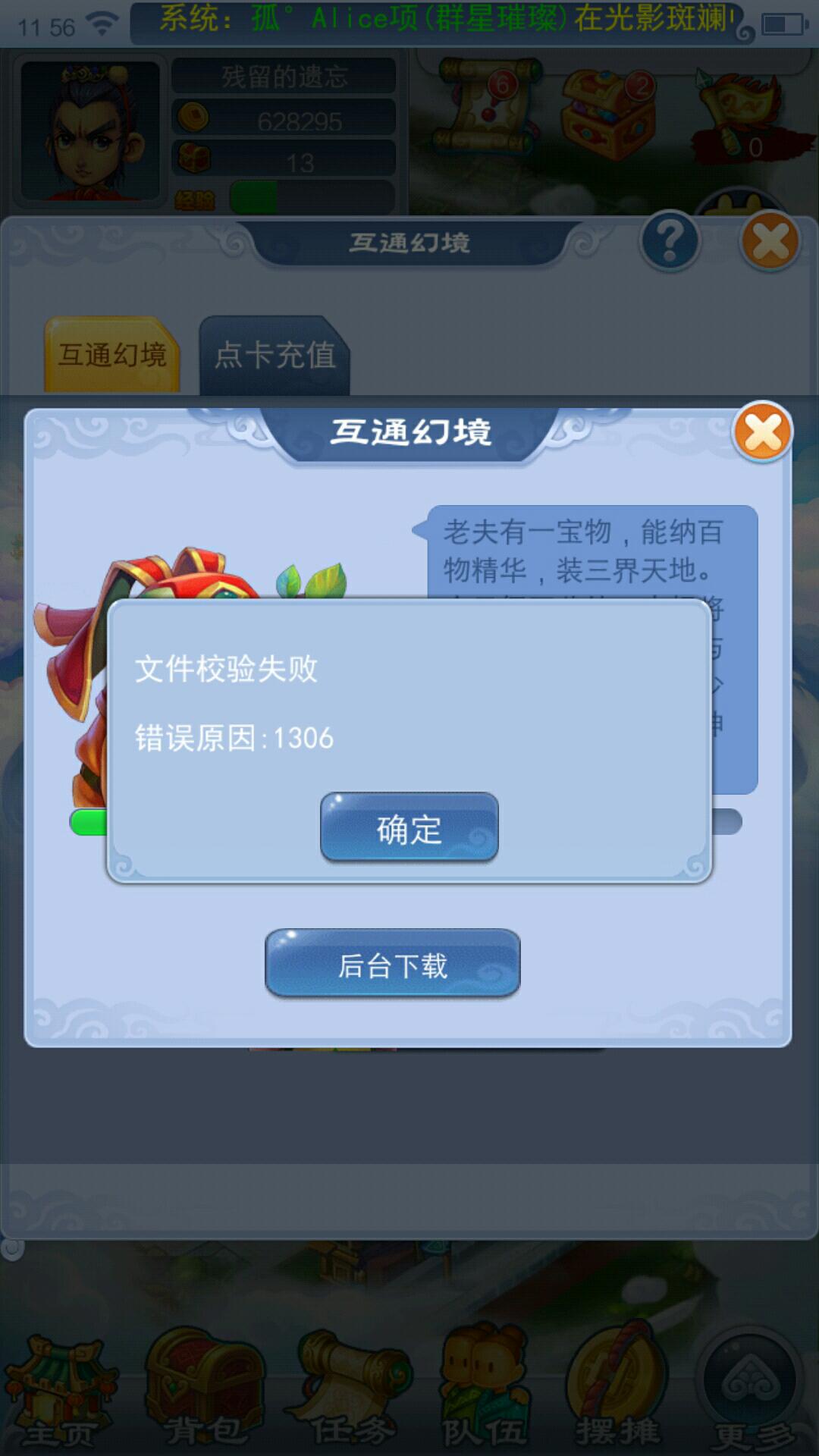This screenshot has width=819, height=1456.
Task: Open the player avatar profile
Action: click(89, 130)
